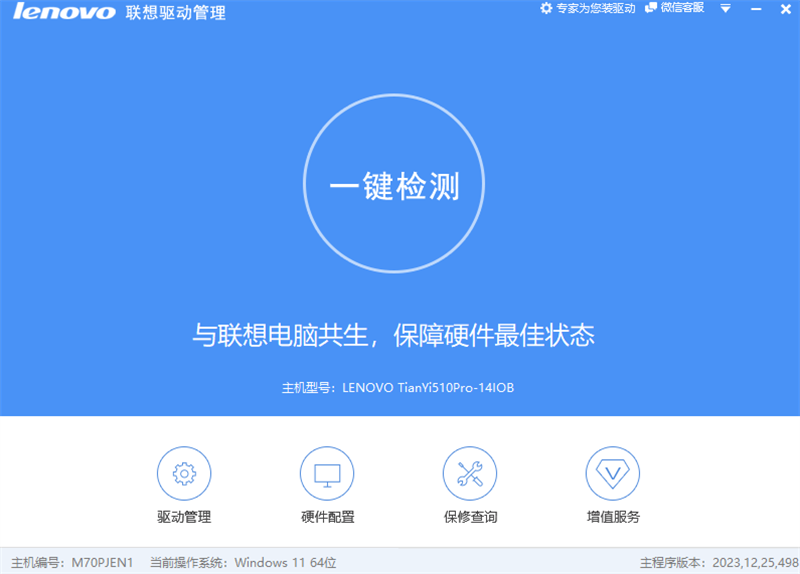Open the dropdown menu triangle icon
The width and height of the screenshot is (800, 574).
point(726,8)
